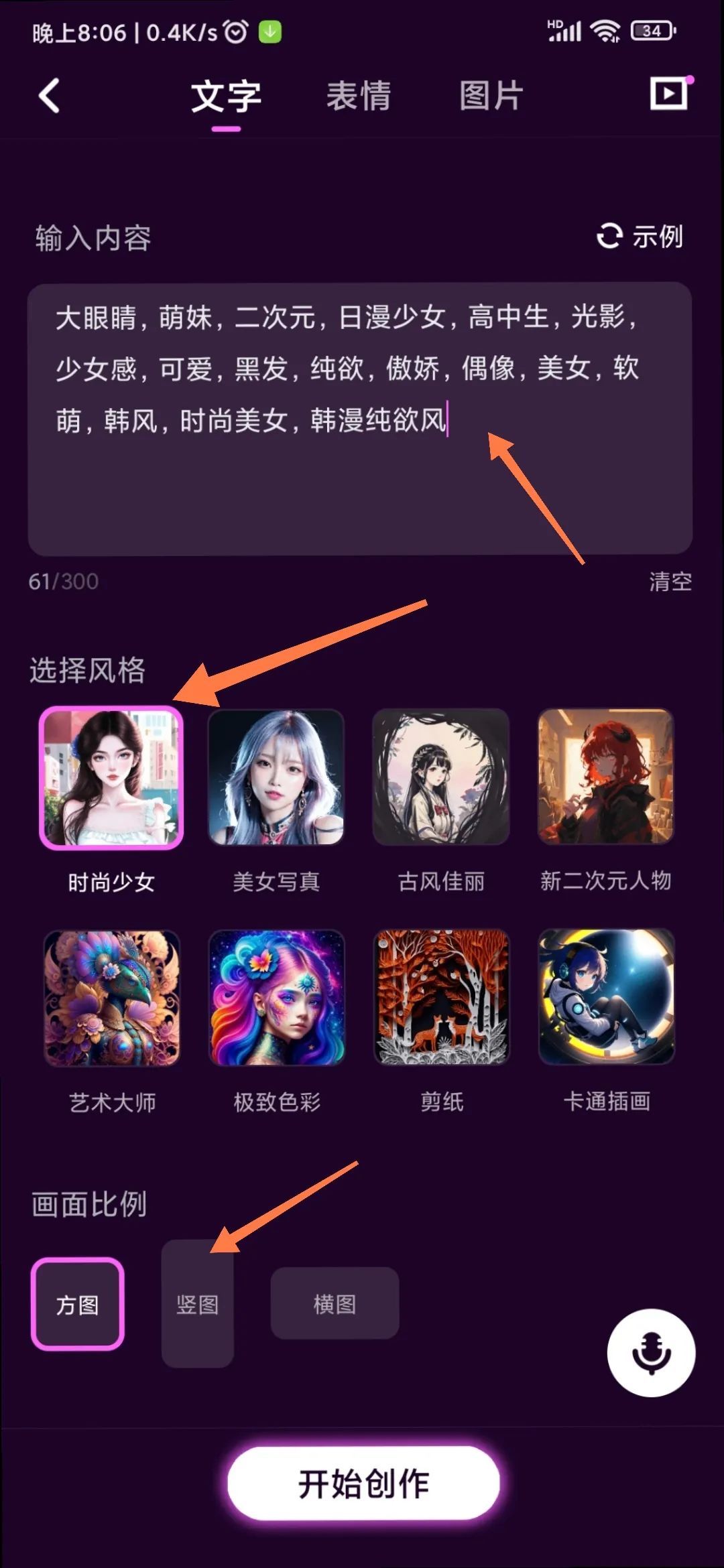
Task: Select the 时尚少女 style
Action: (111, 777)
